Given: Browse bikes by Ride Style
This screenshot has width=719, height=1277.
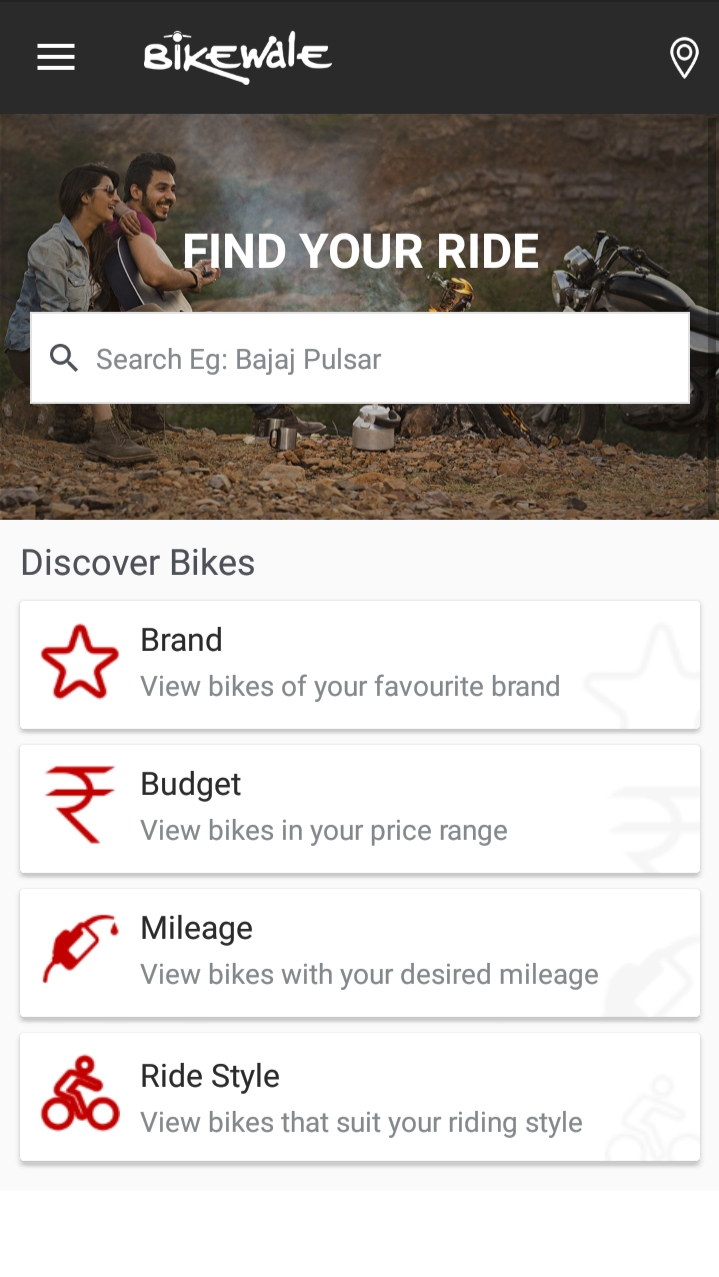Looking at the screenshot, I should [x=360, y=1097].
